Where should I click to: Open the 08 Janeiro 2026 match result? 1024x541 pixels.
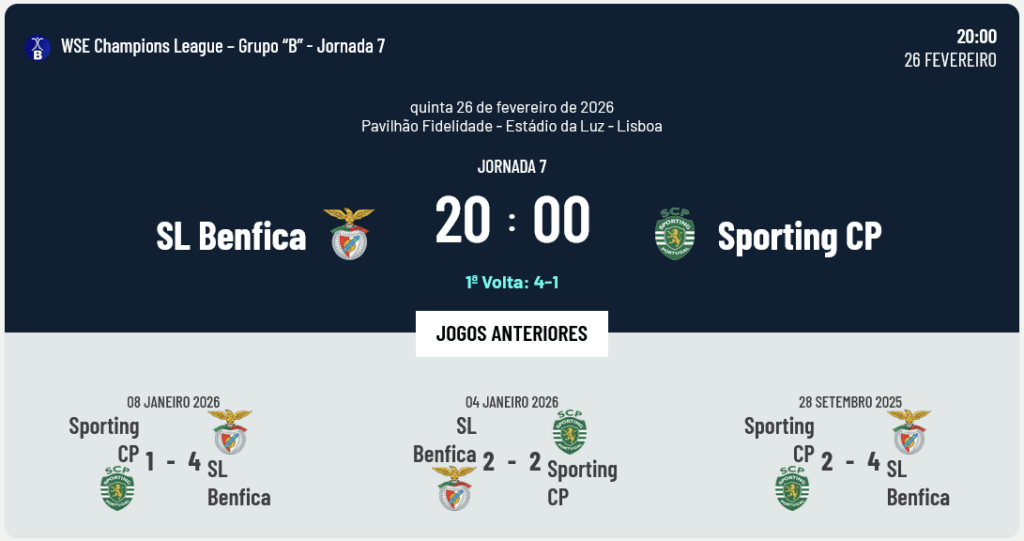(x=173, y=461)
